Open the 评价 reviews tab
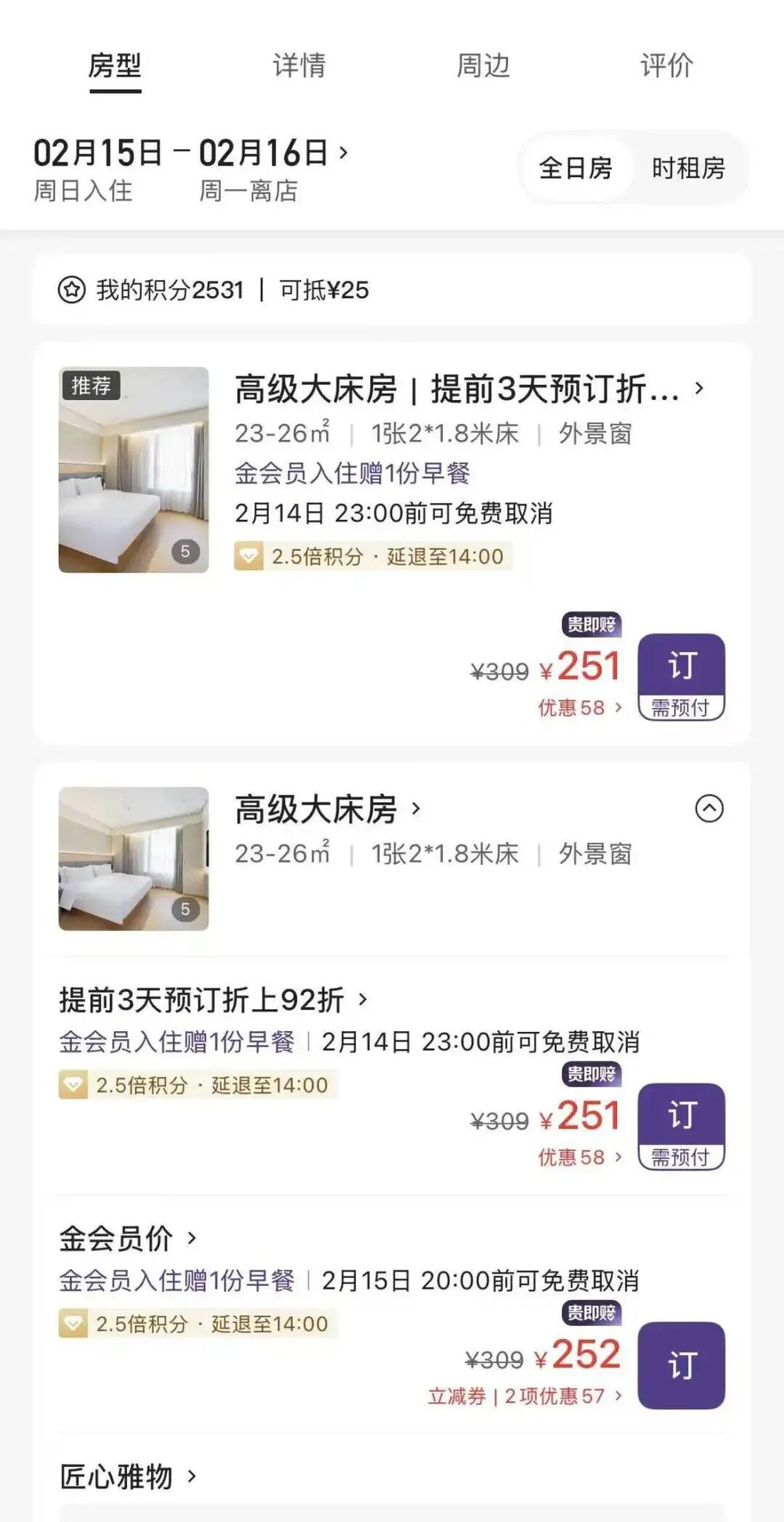The width and height of the screenshot is (784, 1522). (666, 66)
